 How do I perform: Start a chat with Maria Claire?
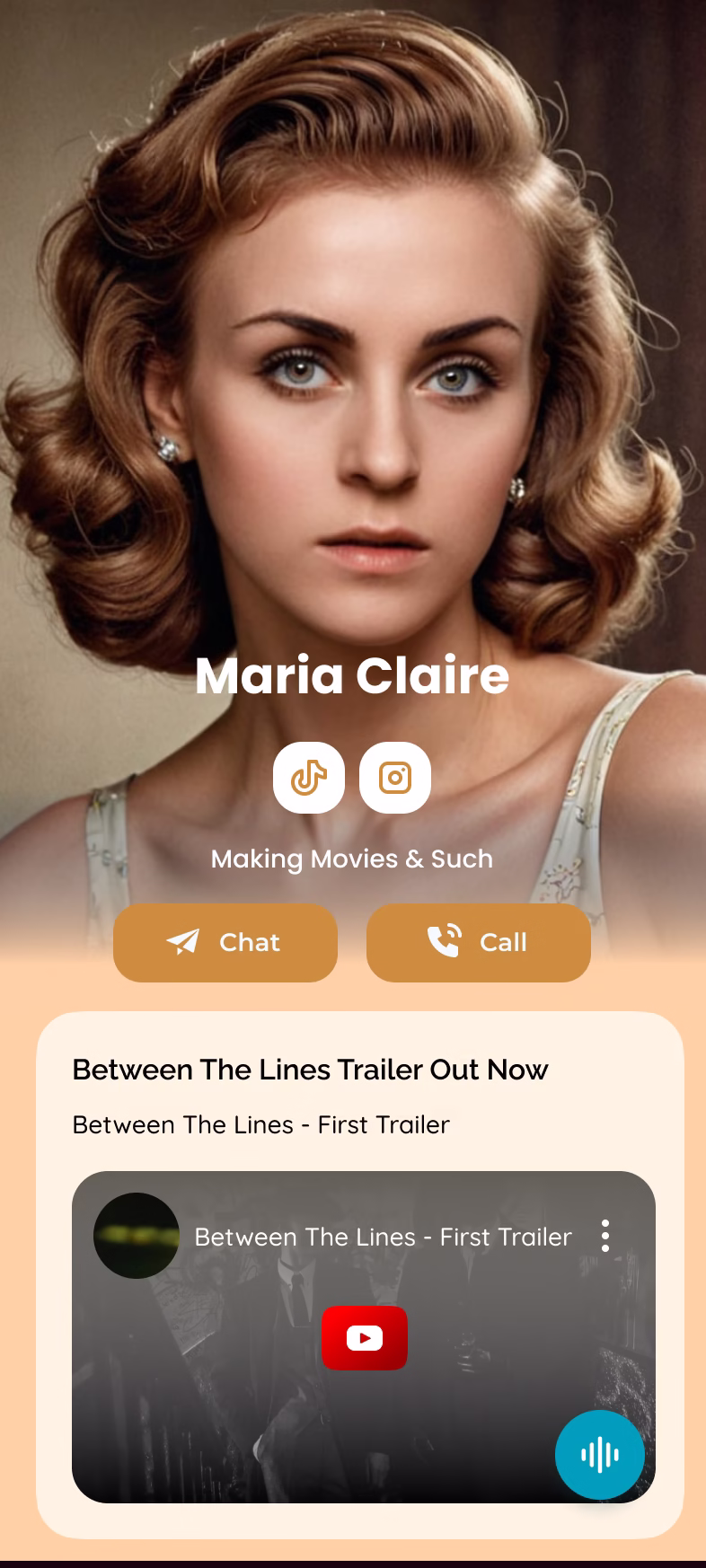point(225,942)
